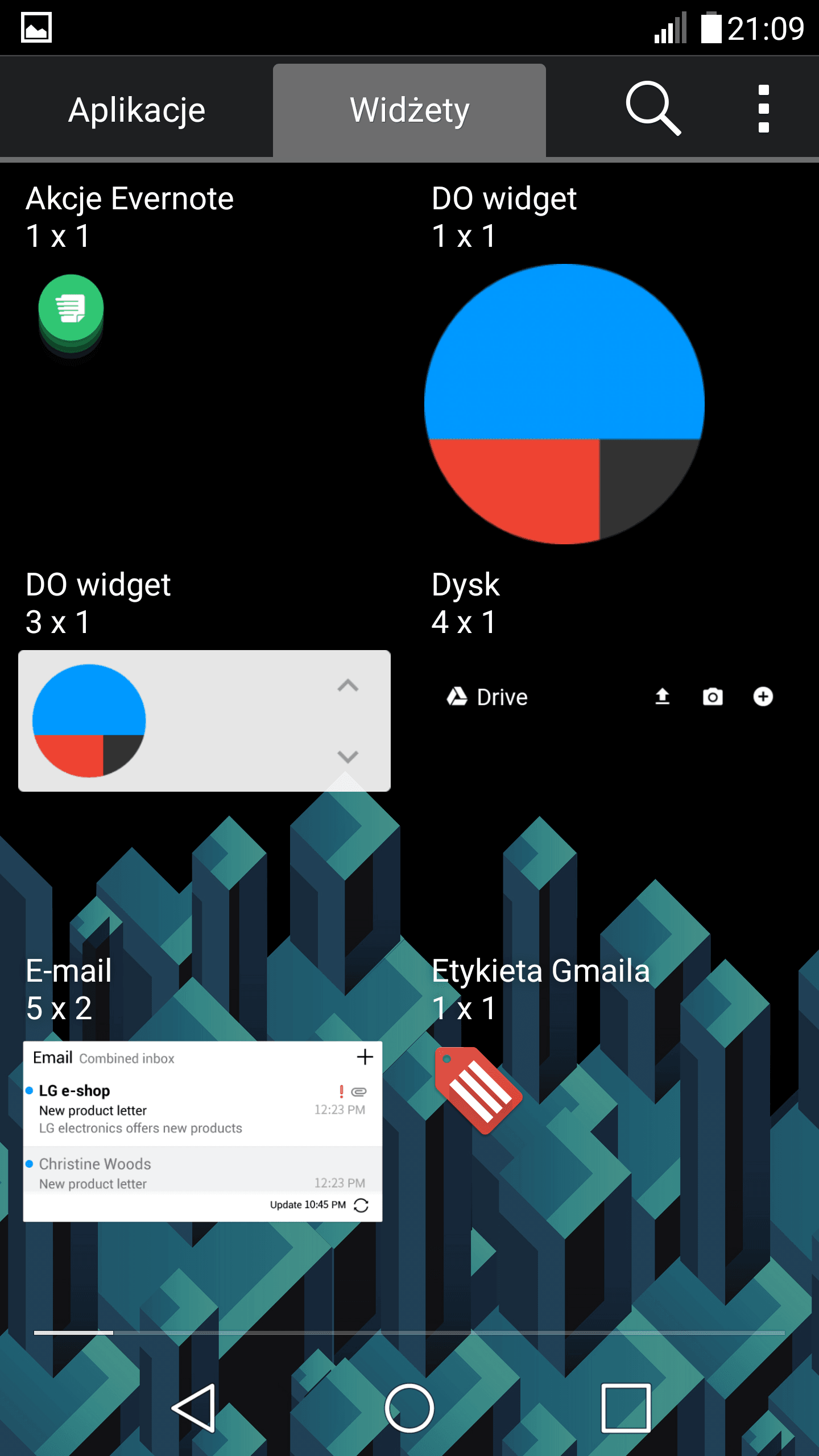Switch to the Aplikacje tab

pyautogui.click(x=136, y=110)
